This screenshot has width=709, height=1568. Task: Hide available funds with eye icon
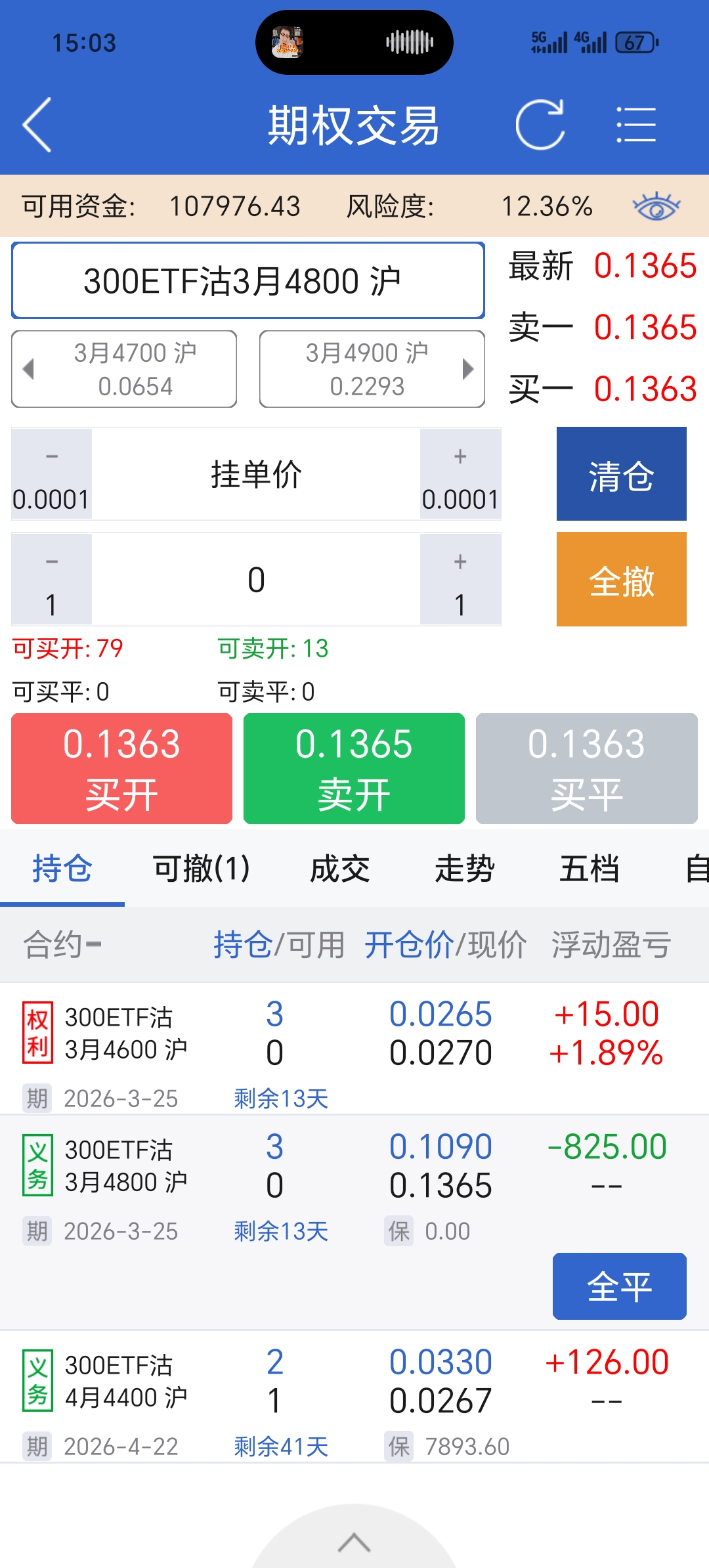click(656, 207)
